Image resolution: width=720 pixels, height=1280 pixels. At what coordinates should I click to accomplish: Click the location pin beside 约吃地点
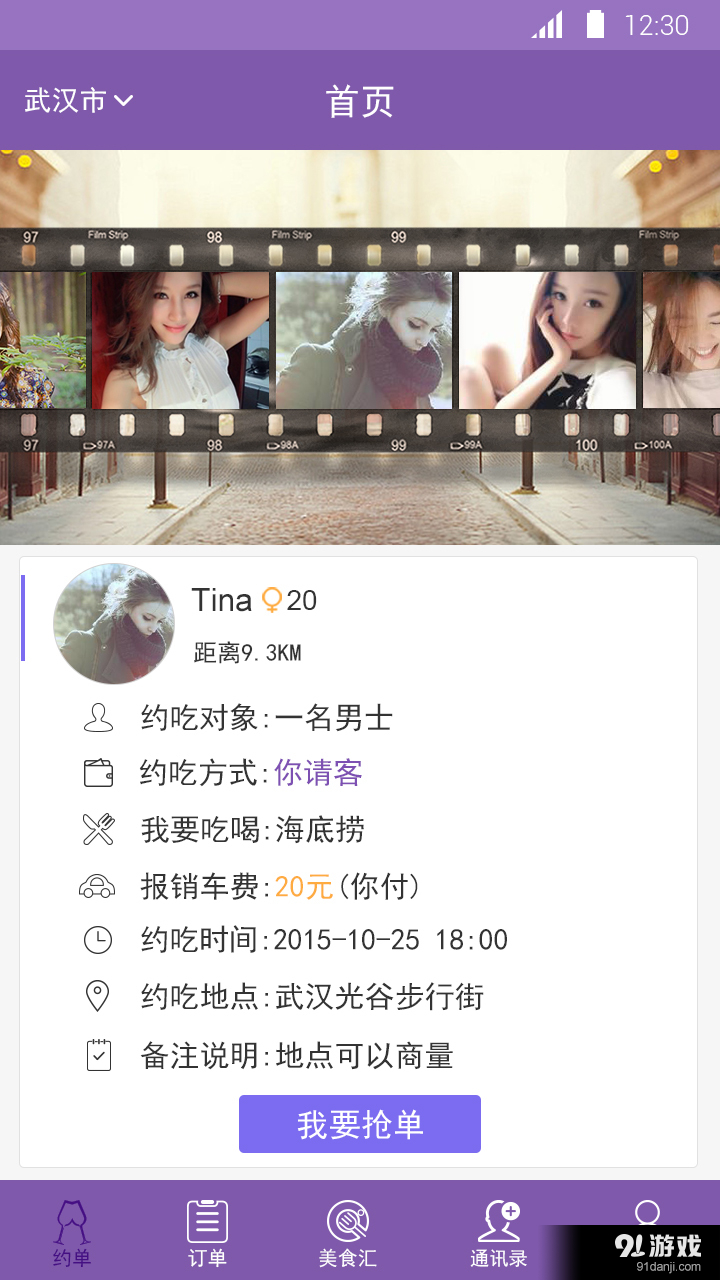[98, 997]
